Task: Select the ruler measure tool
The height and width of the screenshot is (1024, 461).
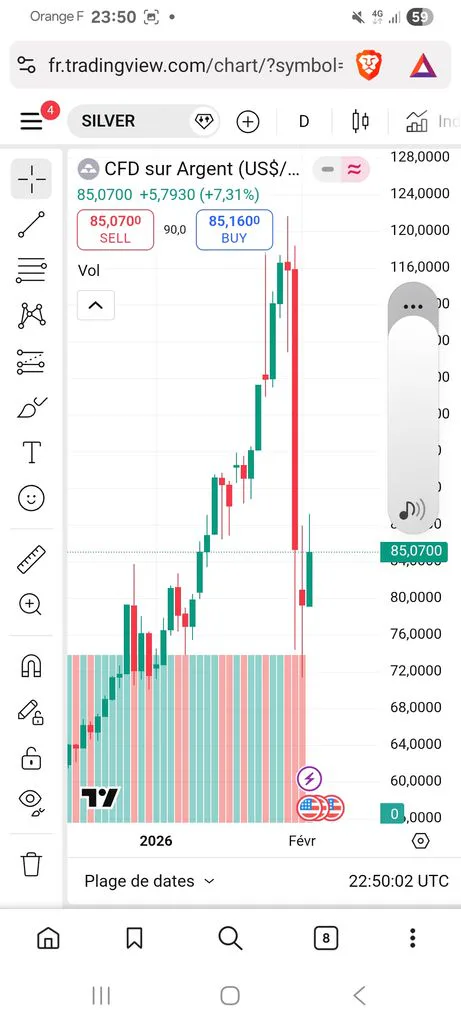Action: pyautogui.click(x=31, y=560)
